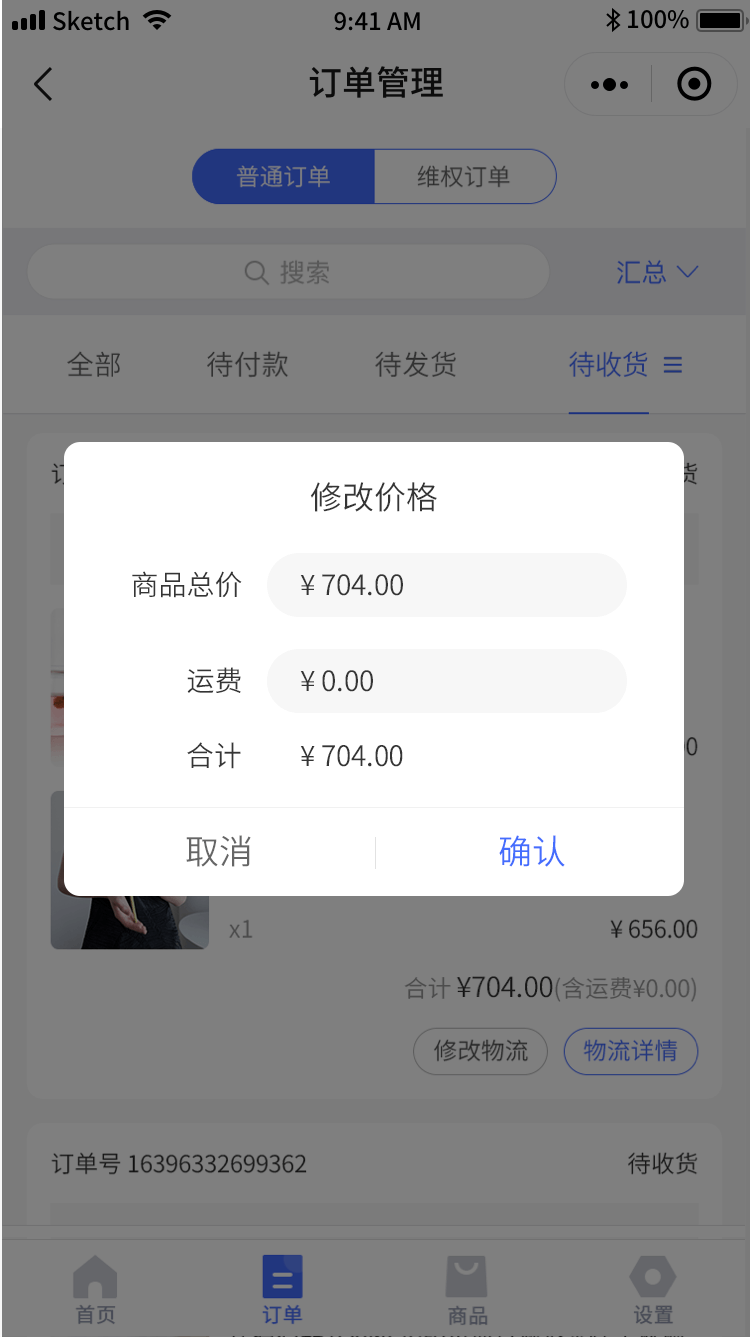Cancel the price change with 取消

[219, 852]
